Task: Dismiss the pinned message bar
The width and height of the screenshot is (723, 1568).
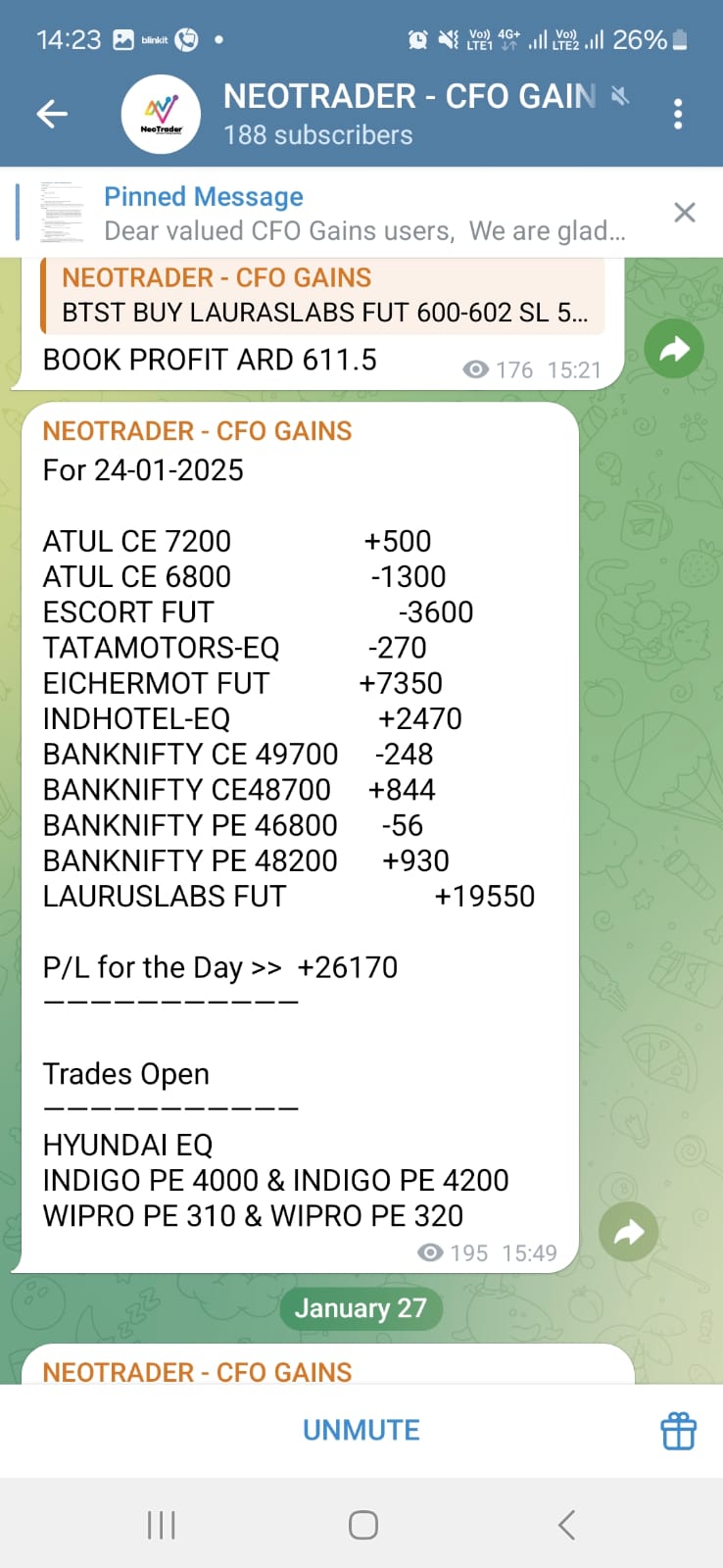Action: [685, 213]
